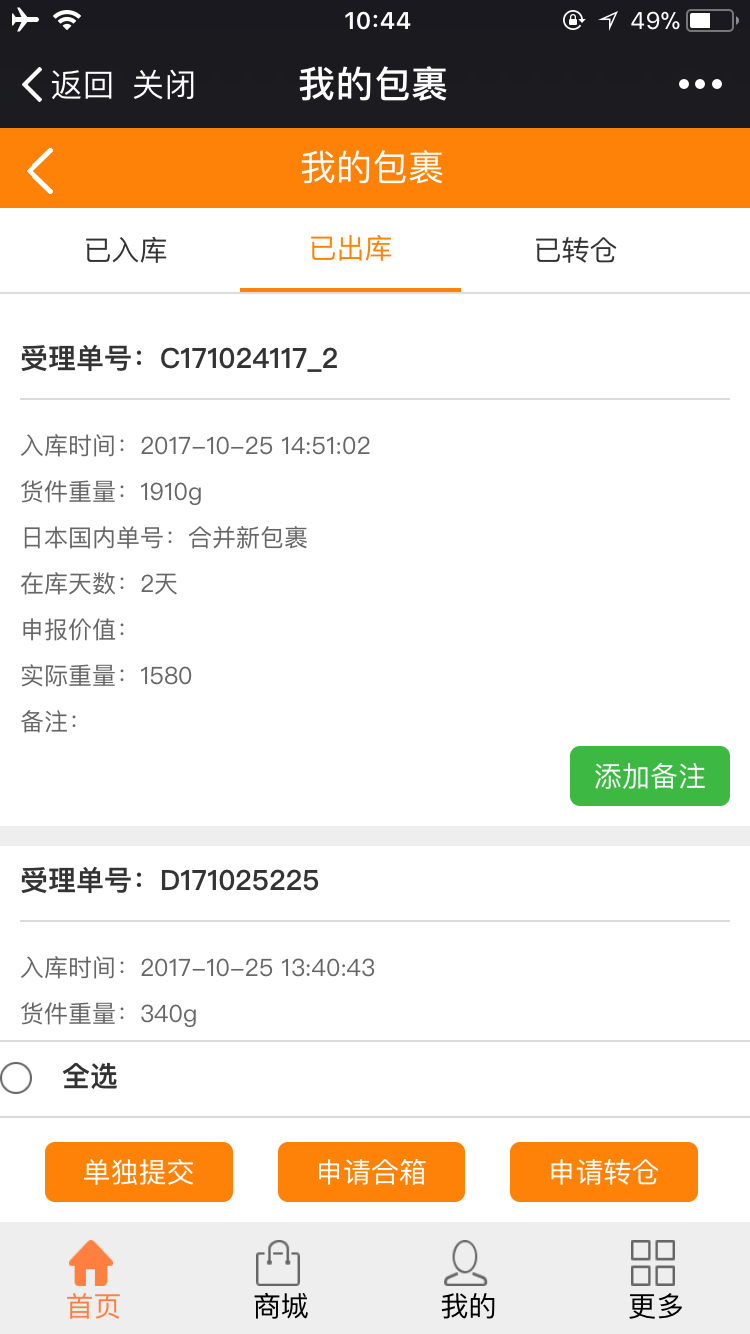This screenshot has width=750, height=1334.
Task: Tap 单独提交 to submit separately
Action: pos(139,1172)
